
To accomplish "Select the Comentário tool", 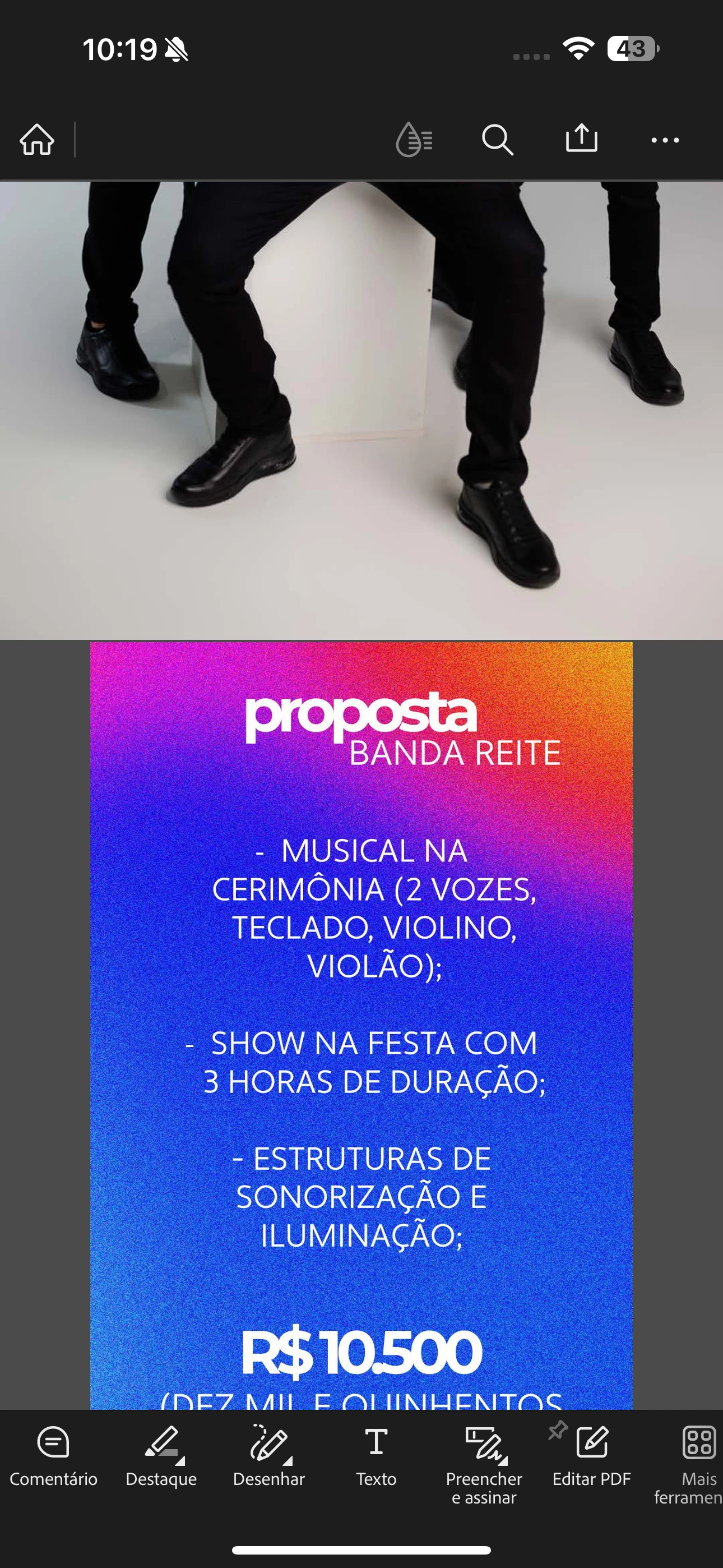I will [x=54, y=1455].
